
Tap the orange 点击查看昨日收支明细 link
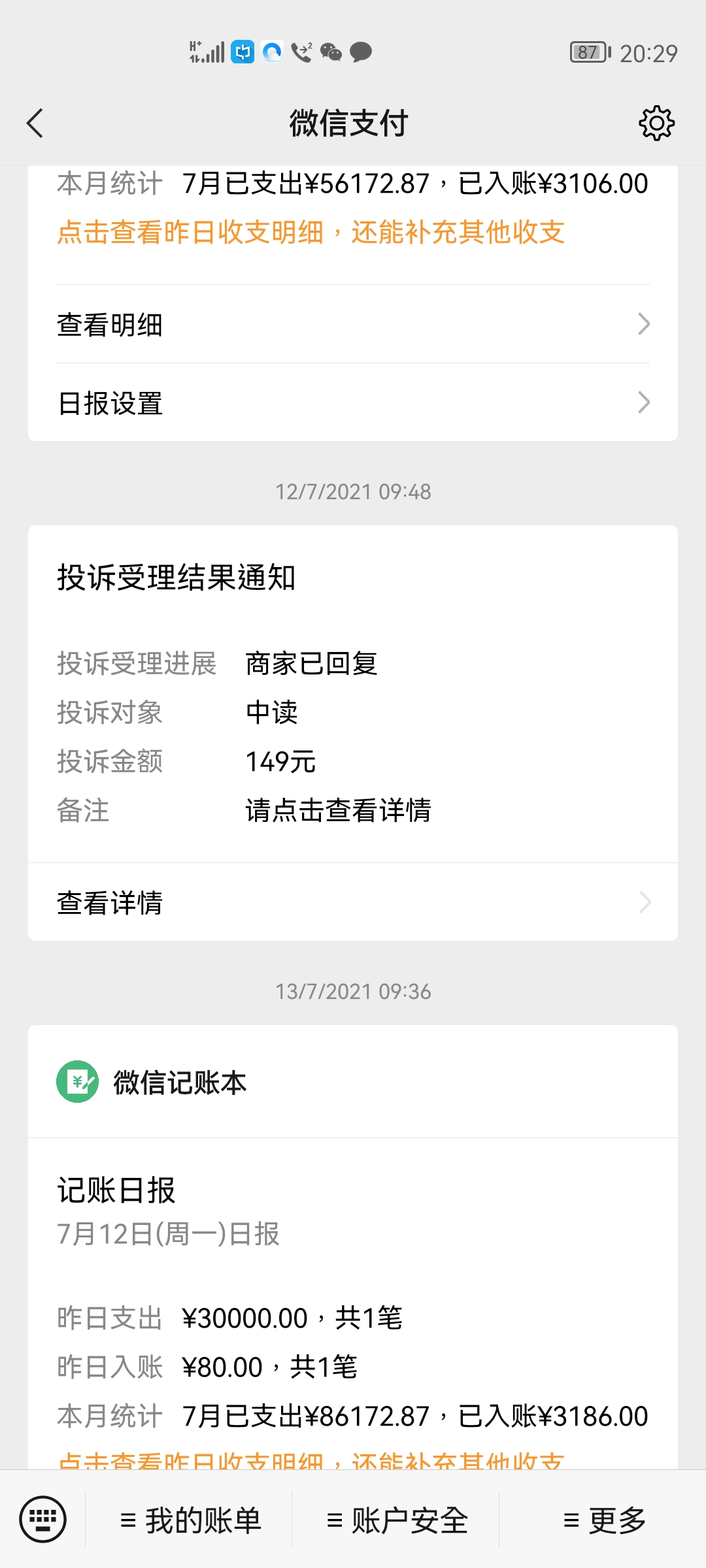tap(311, 232)
